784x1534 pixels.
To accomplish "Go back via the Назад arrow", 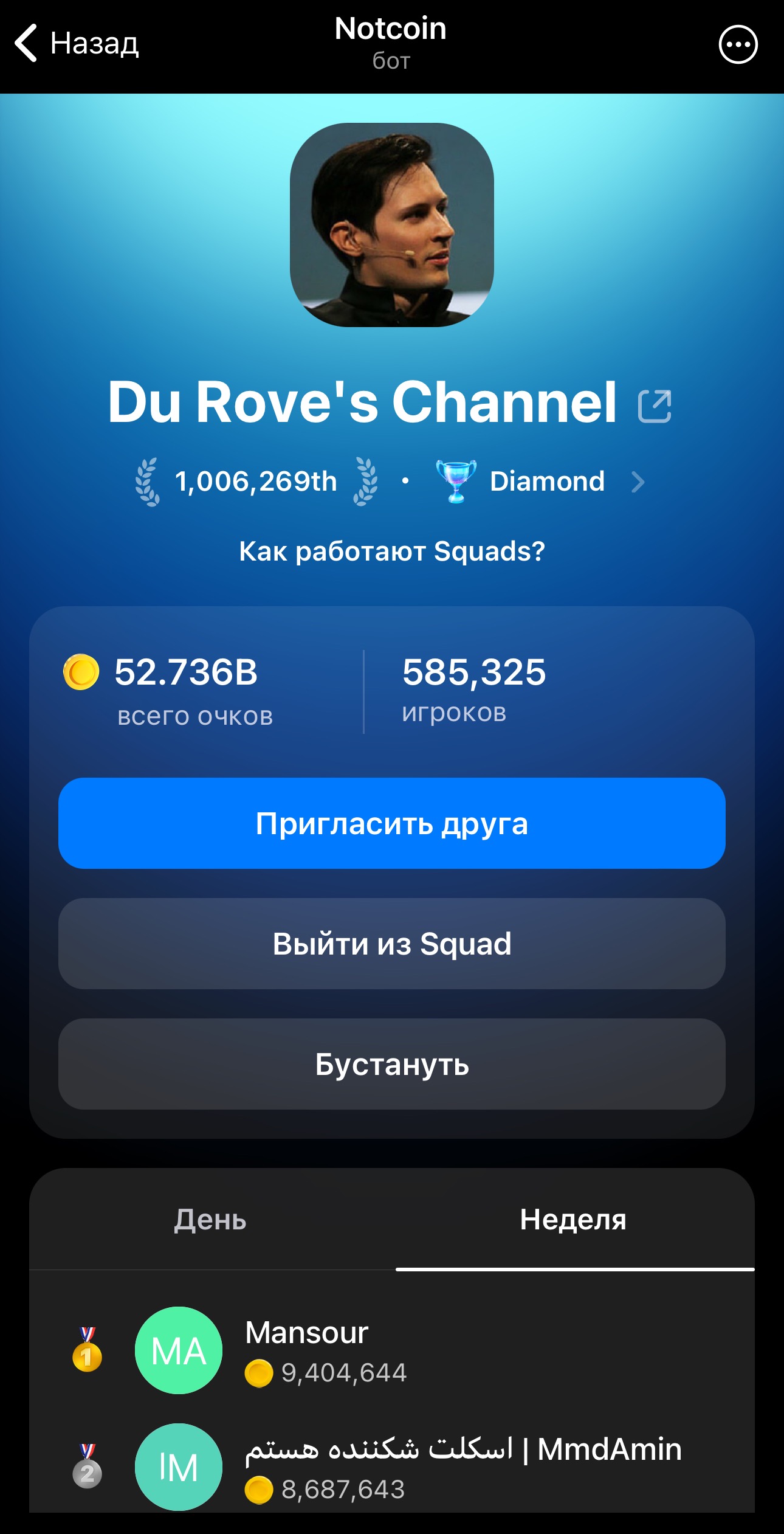I will point(76,44).
